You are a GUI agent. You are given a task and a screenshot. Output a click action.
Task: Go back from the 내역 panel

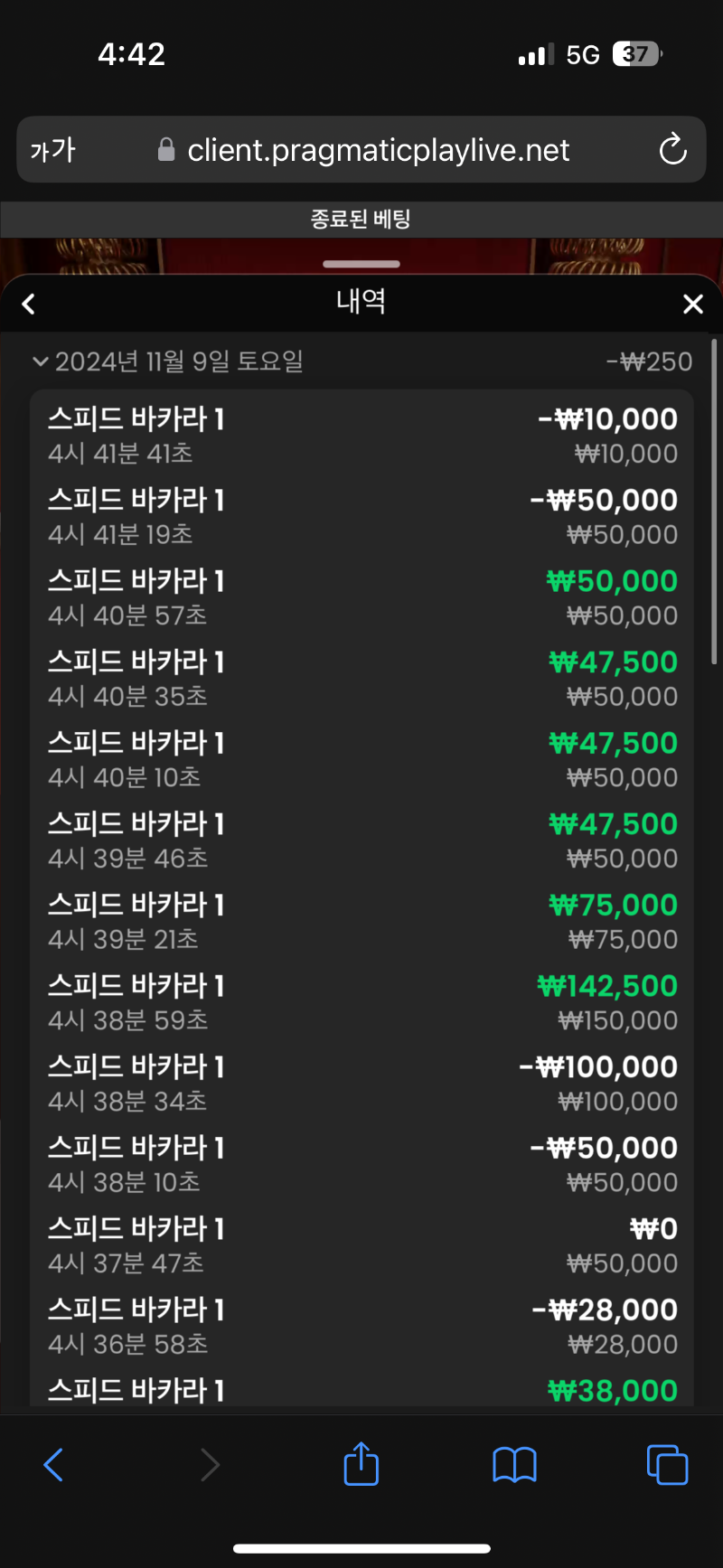[x=29, y=304]
